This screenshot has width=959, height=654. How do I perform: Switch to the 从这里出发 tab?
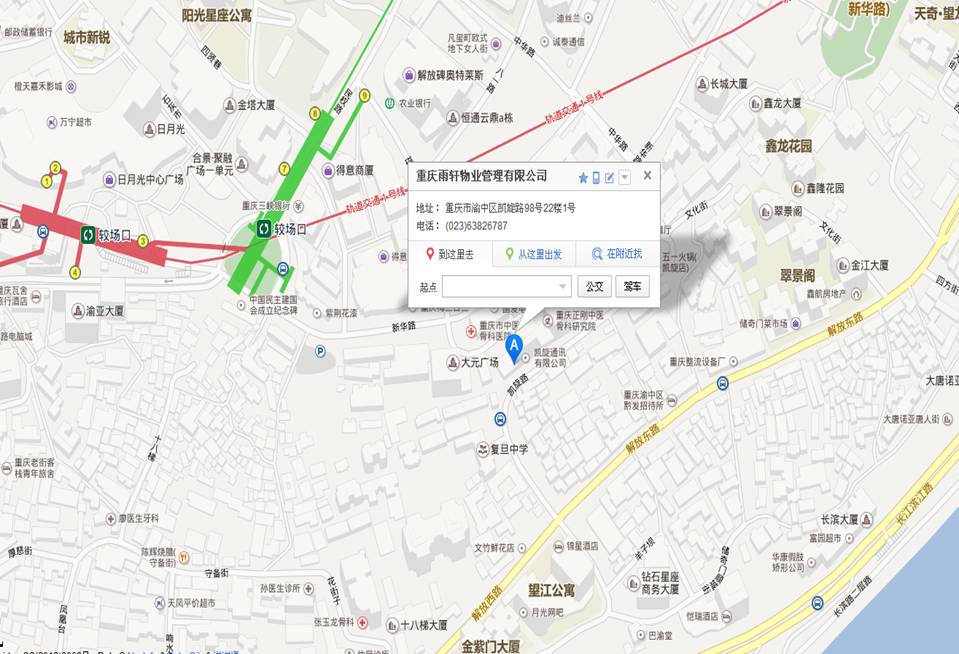534,254
